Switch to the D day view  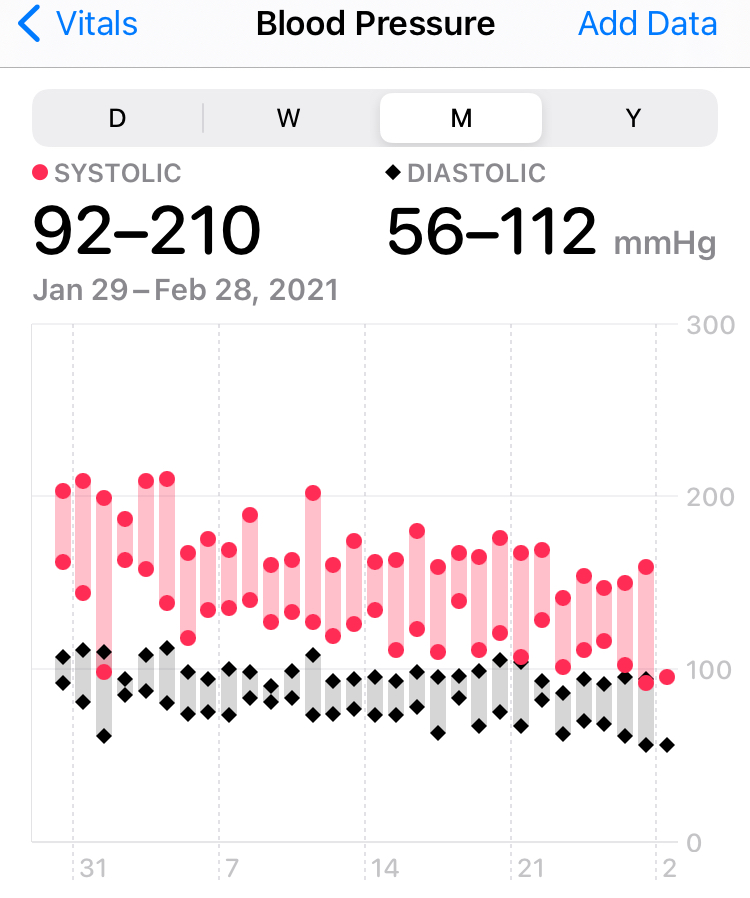118,118
